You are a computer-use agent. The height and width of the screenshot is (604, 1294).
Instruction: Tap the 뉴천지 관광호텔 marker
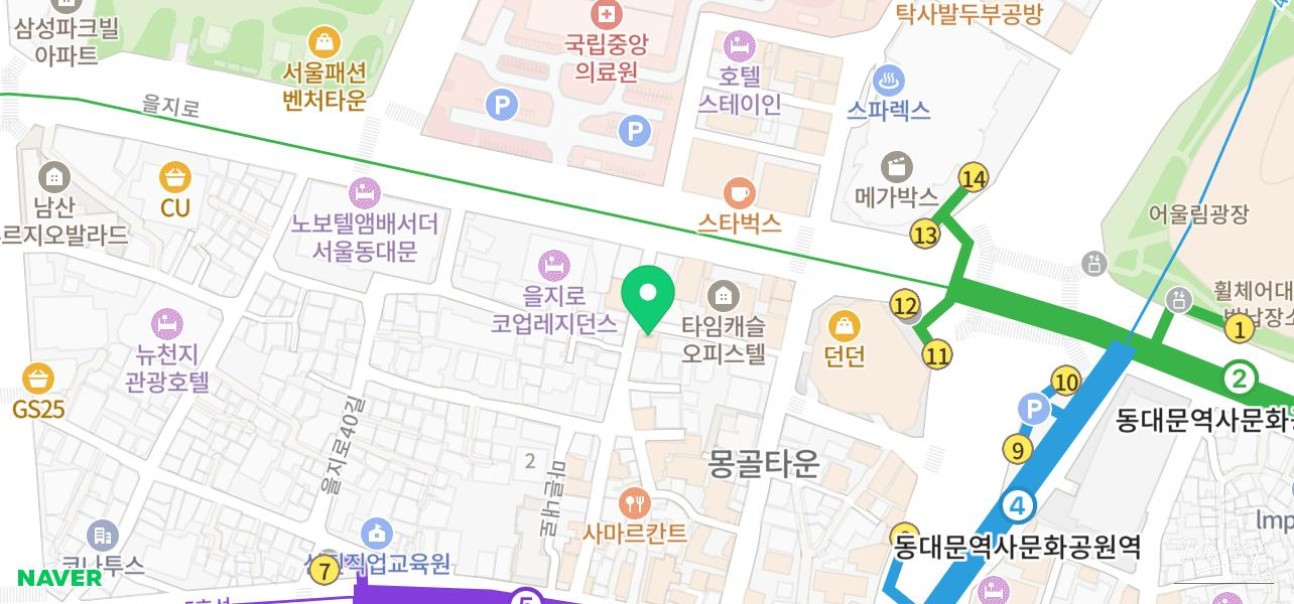(167, 324)
